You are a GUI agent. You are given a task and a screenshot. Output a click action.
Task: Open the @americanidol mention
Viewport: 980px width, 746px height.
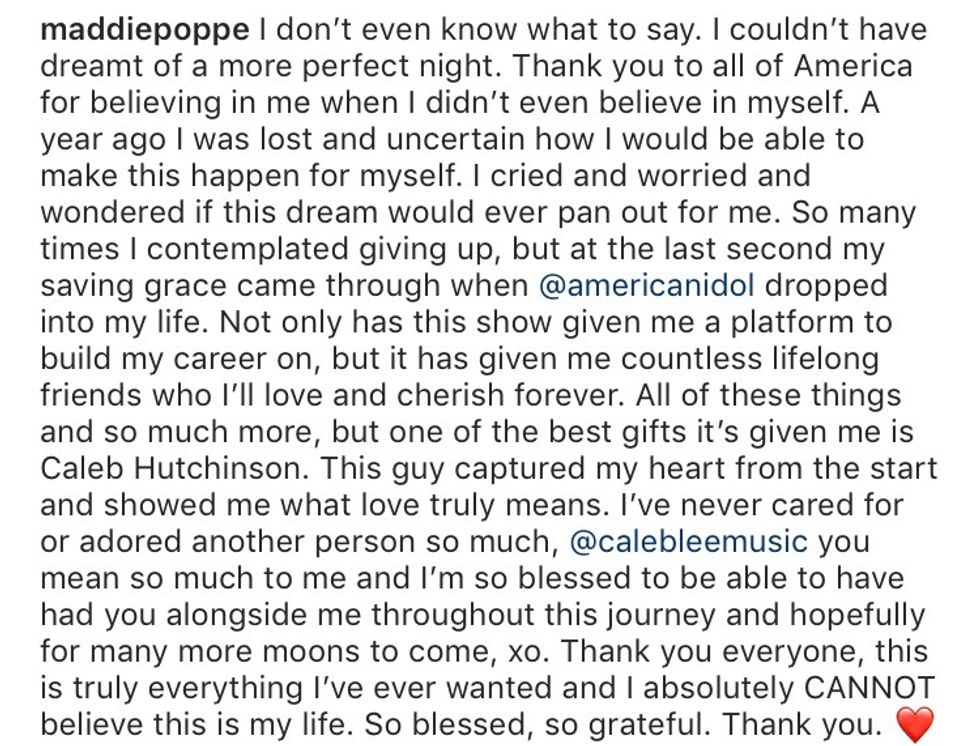click(647, 285)
